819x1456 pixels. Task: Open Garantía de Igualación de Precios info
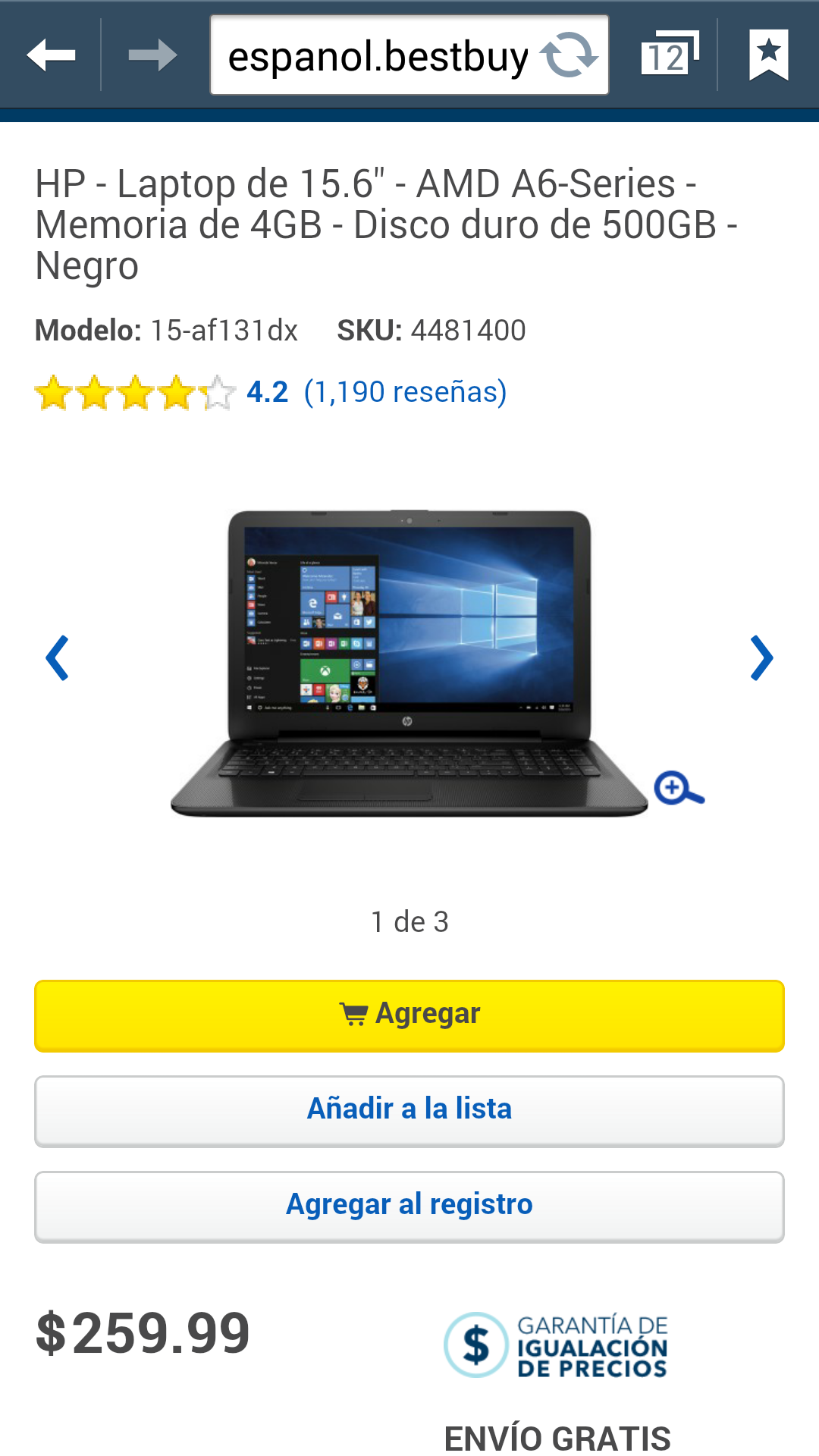point(556,1345)
